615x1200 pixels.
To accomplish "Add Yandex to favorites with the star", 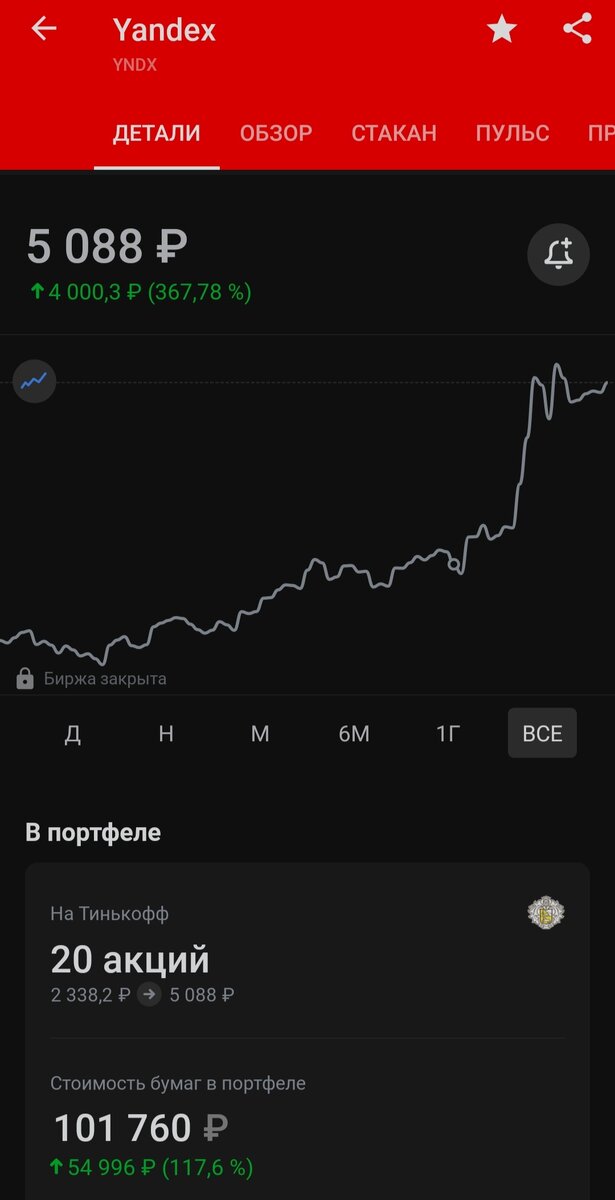I will [502, 30].
